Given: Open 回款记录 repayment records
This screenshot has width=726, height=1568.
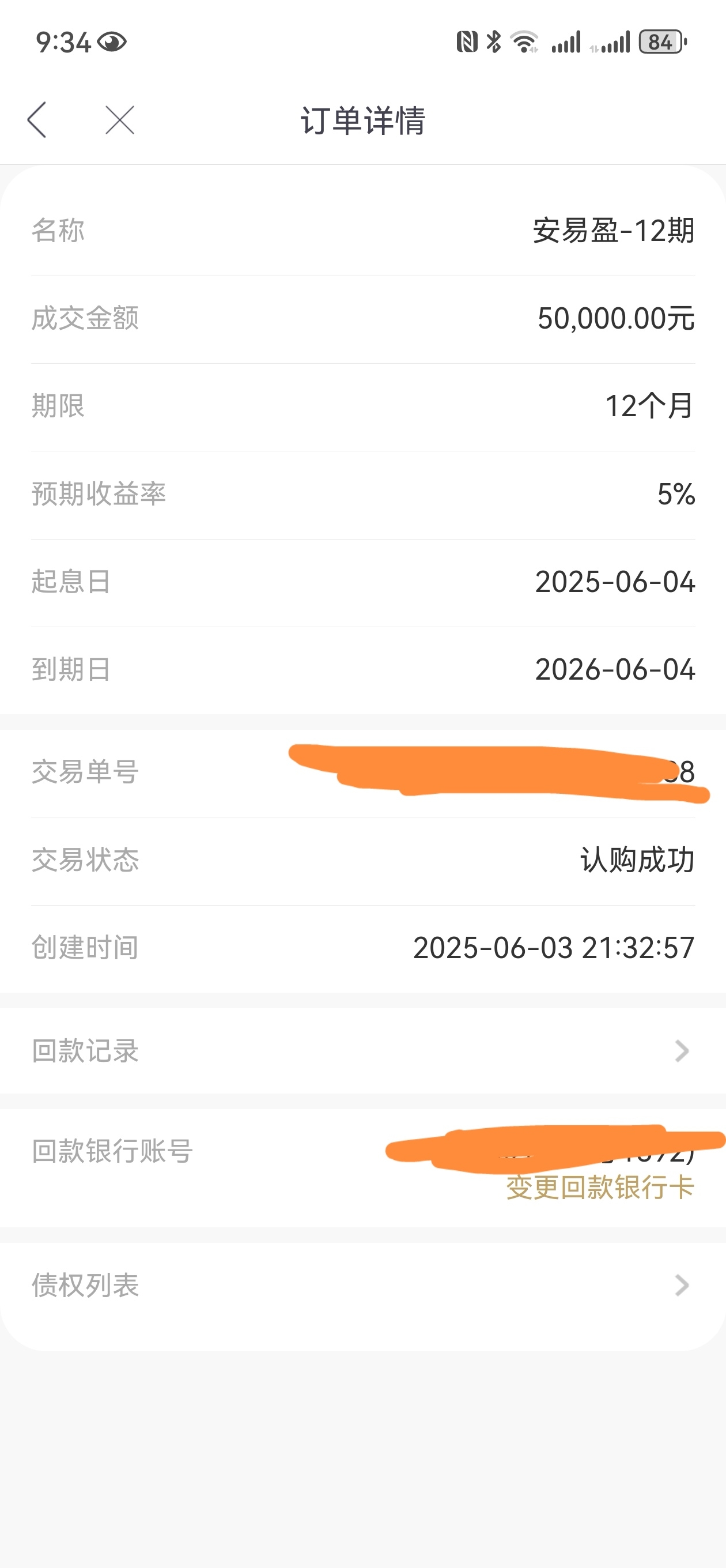Looking at the screenshot, I should tap(362, 1050).
